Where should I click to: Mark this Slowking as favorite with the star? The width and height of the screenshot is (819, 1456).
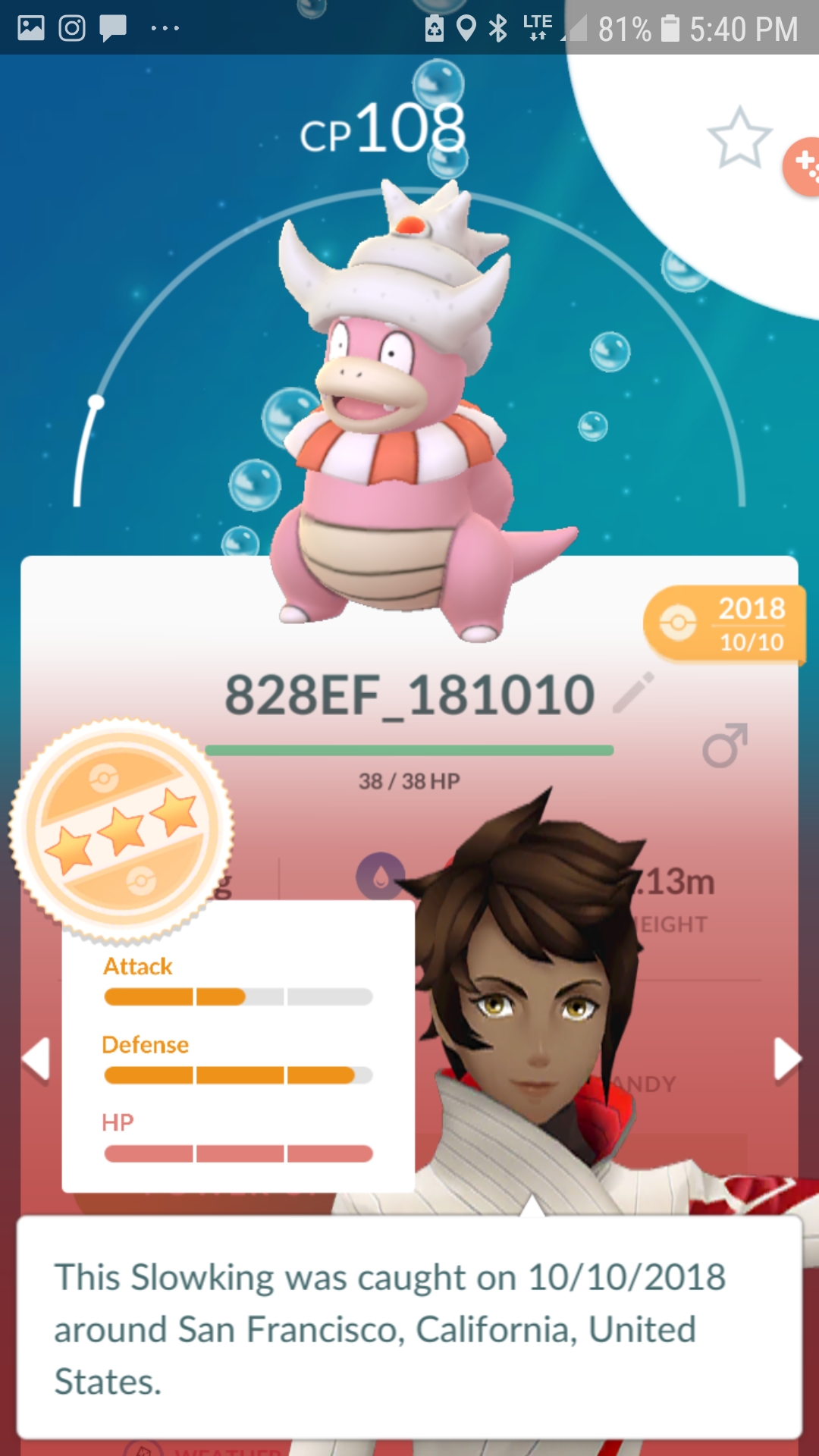point(739,138)
